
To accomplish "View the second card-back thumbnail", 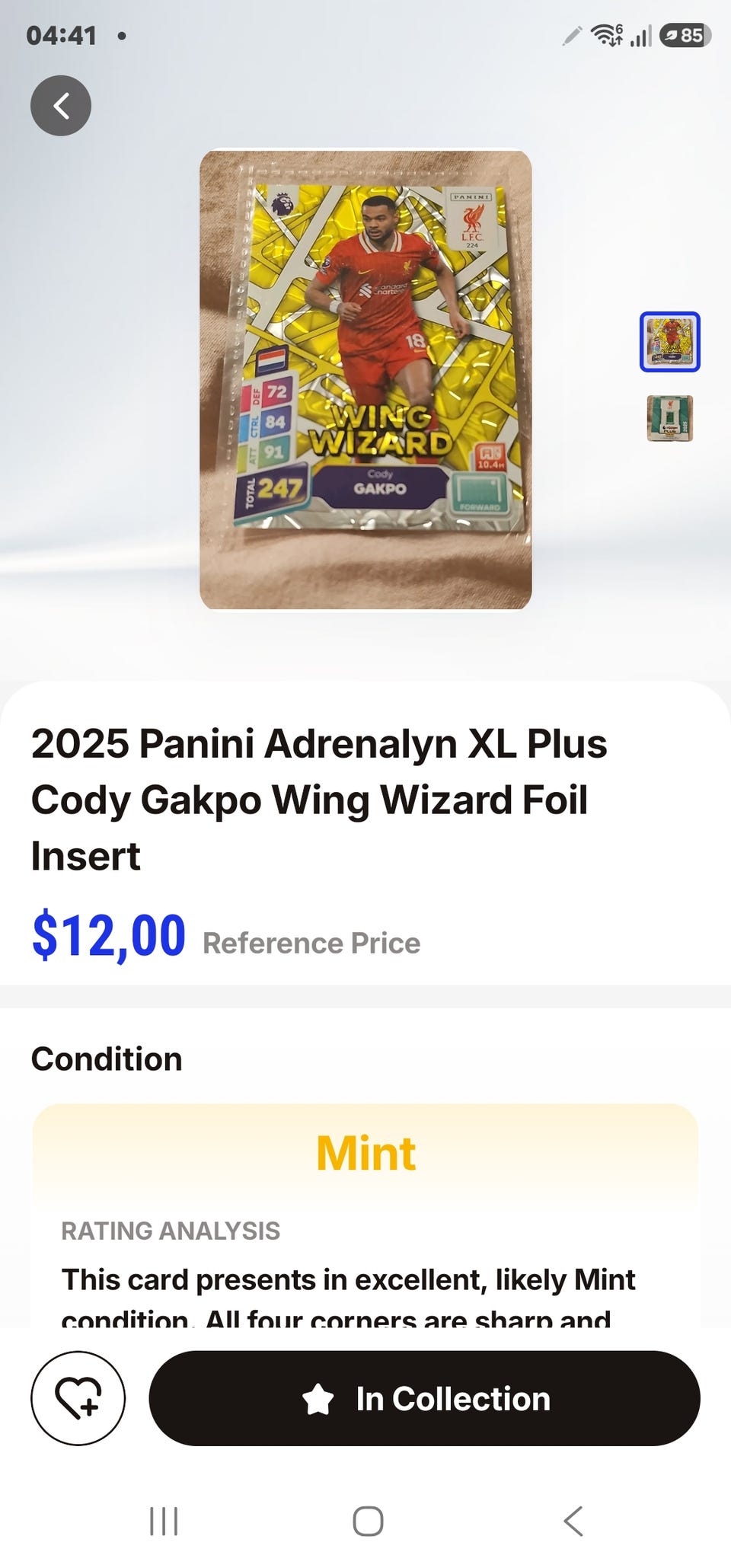I will click(670, 418).
